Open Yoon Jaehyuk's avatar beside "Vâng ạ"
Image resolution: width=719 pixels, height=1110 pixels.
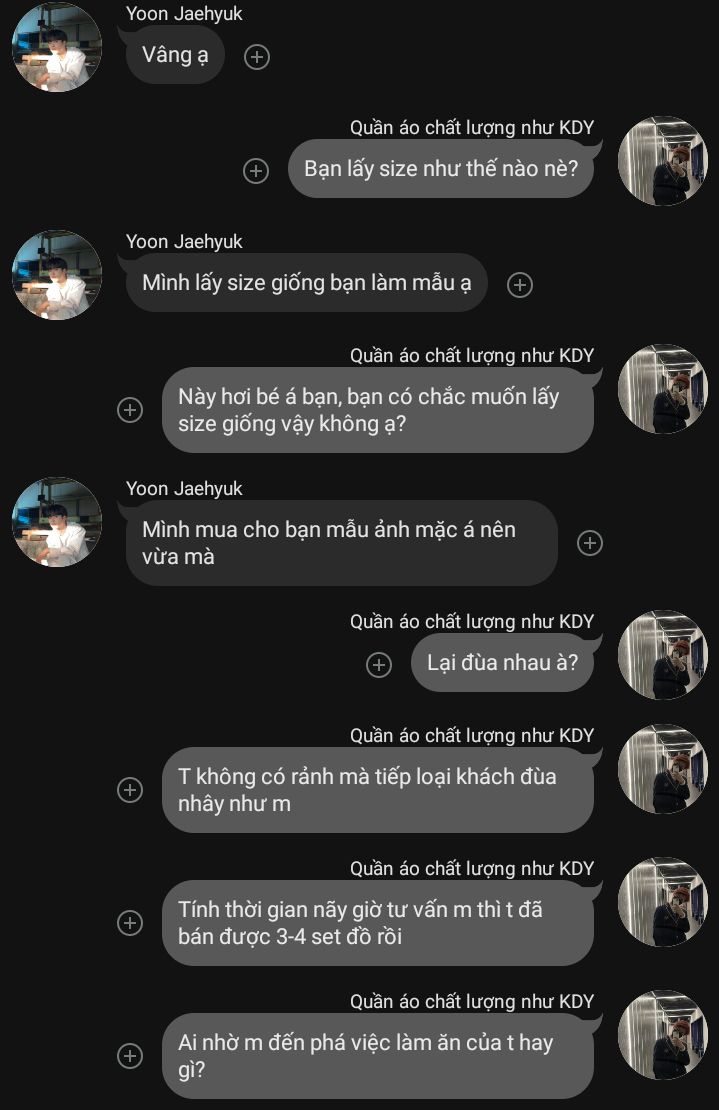[57, 47]
